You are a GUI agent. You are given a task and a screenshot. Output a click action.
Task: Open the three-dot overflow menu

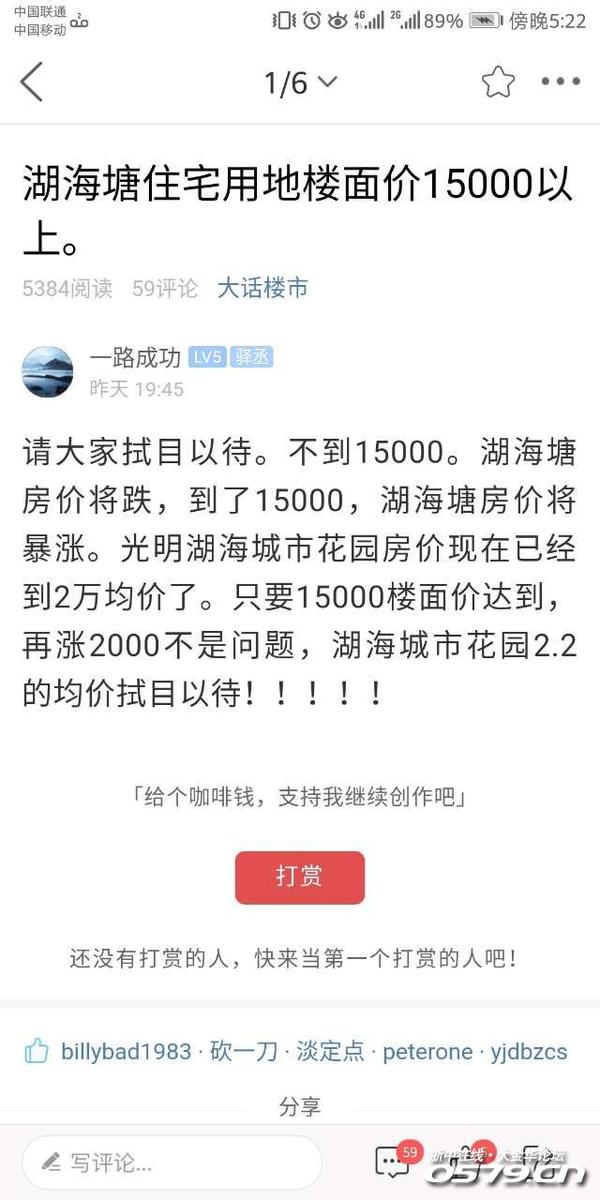click(560, 82)
